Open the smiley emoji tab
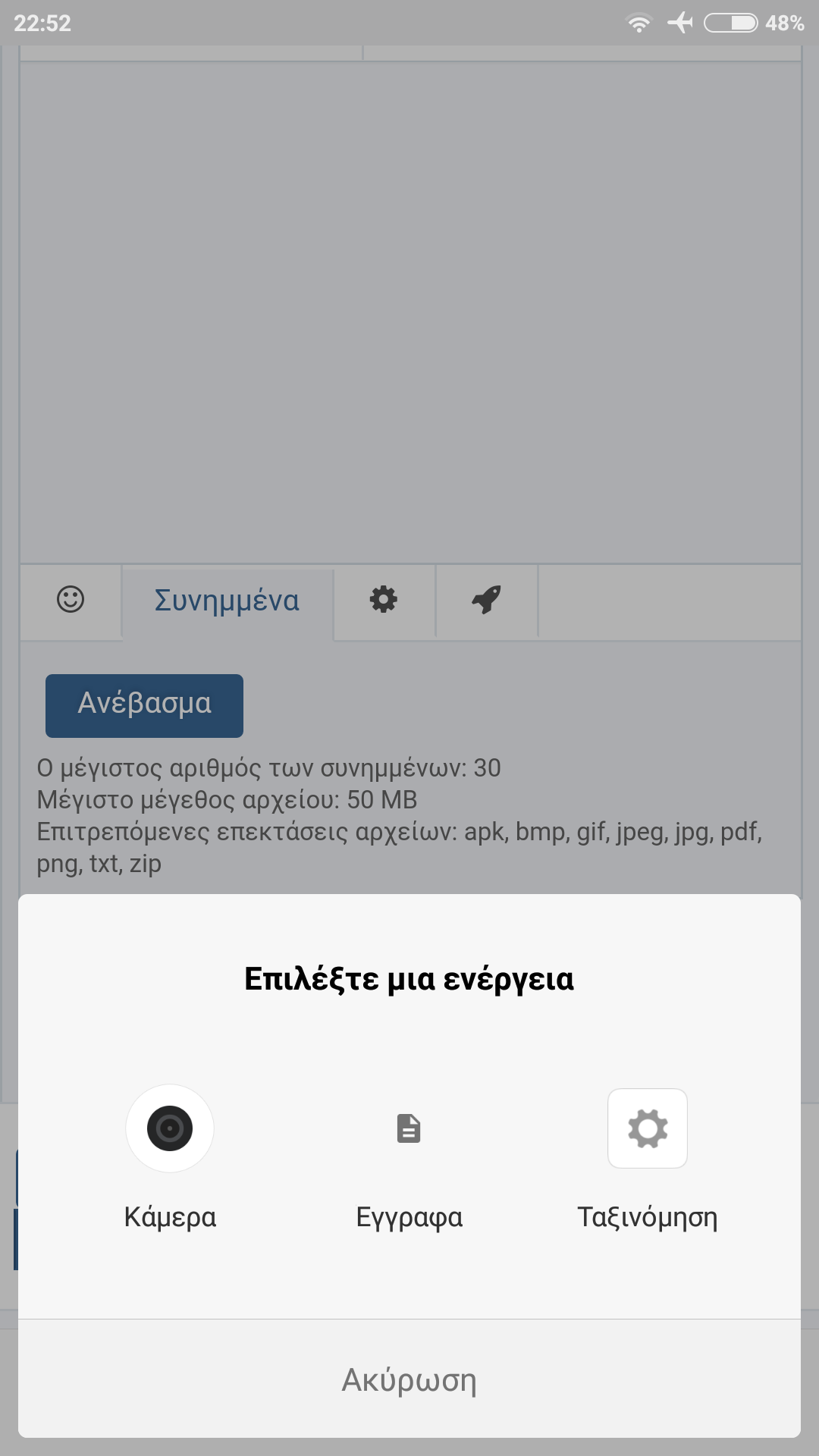 (71, 600)
